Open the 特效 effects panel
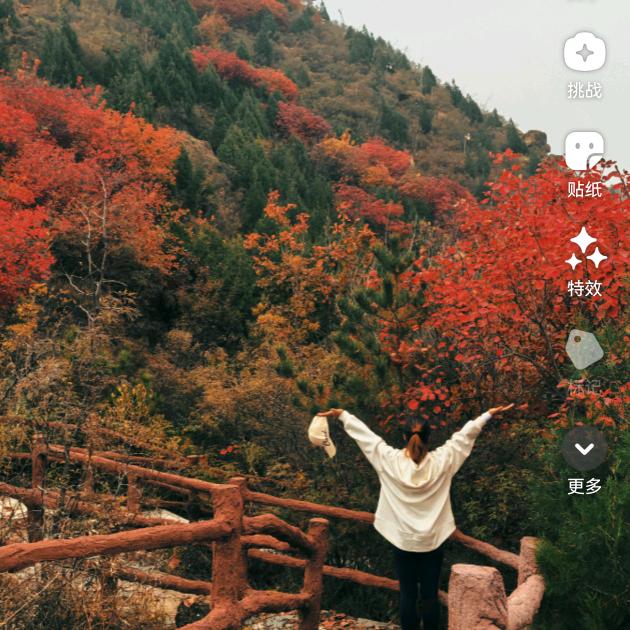Image resolution: width=630 pixels, height=630 pixels. 585,249
